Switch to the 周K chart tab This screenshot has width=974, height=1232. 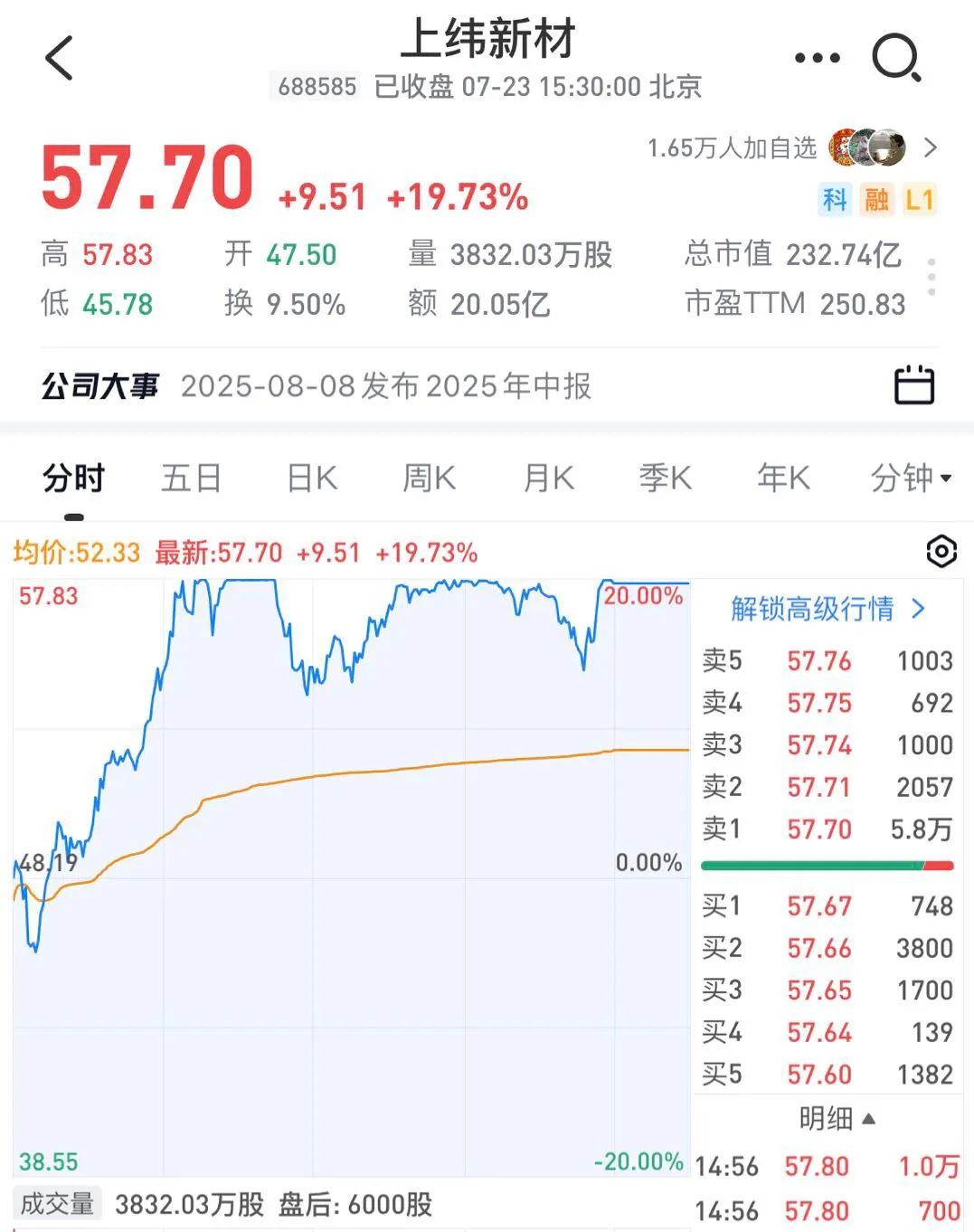click(430, 478)
